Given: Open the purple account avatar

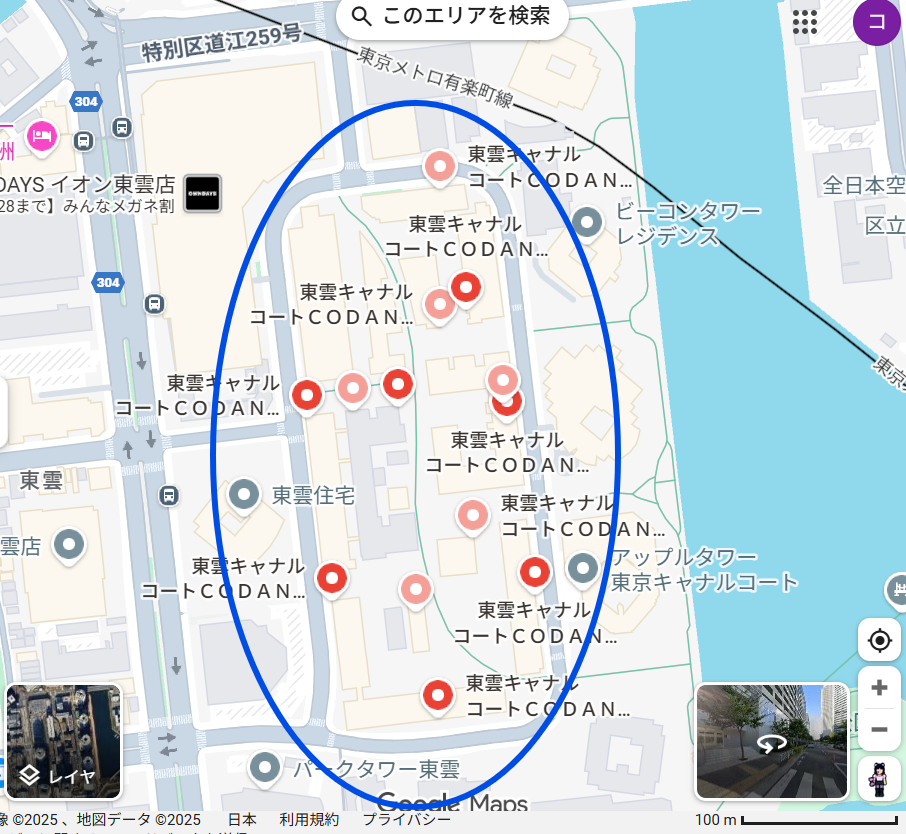Looking at the screenshot, I should [x=877, y=22].
